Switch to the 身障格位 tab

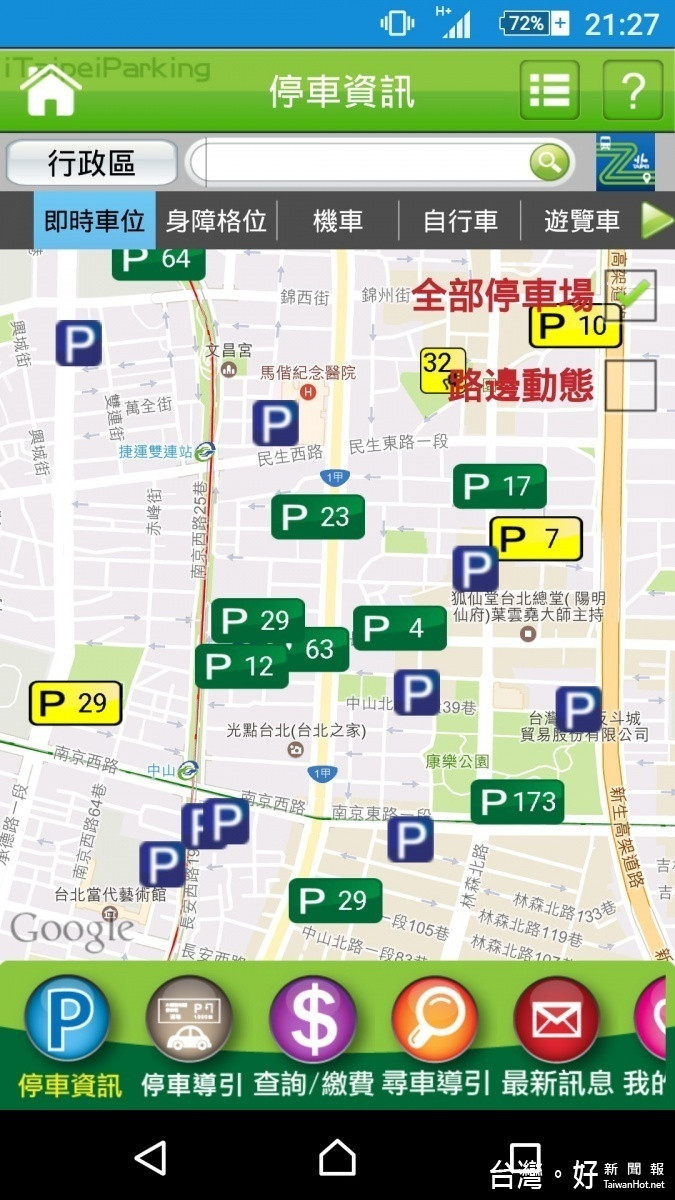click(x=216, y=221)
